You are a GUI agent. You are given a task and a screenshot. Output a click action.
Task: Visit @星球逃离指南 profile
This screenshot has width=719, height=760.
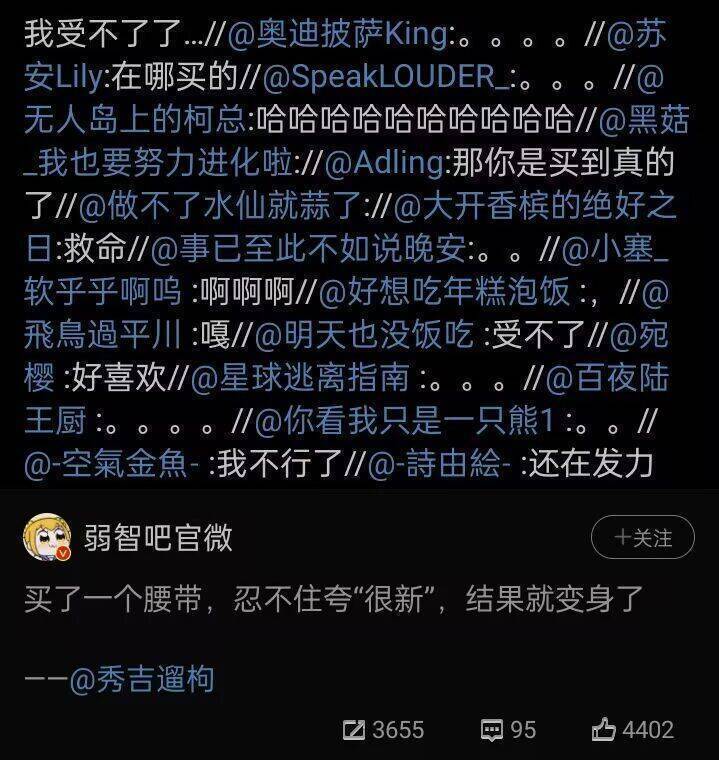coord(304,378)
